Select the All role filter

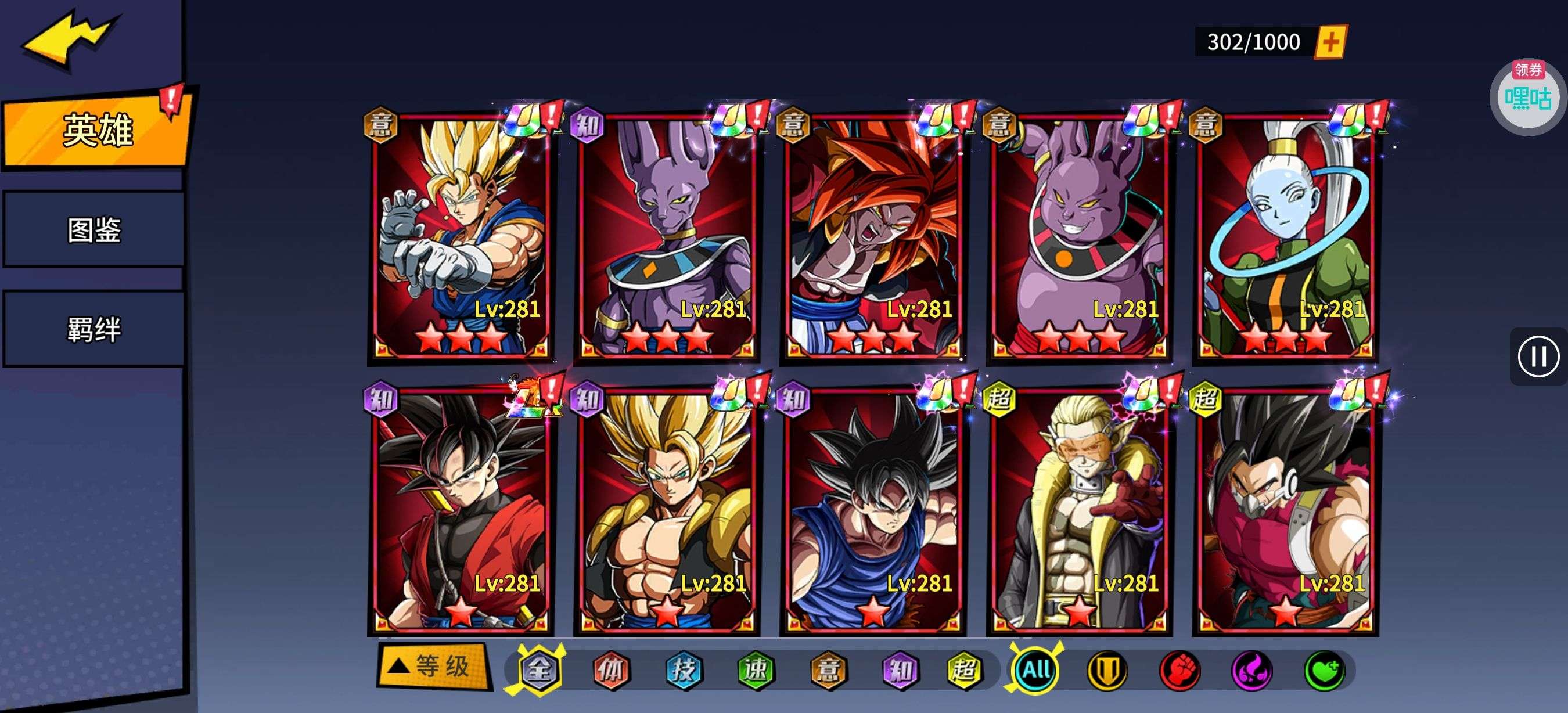pos(1035,670)
